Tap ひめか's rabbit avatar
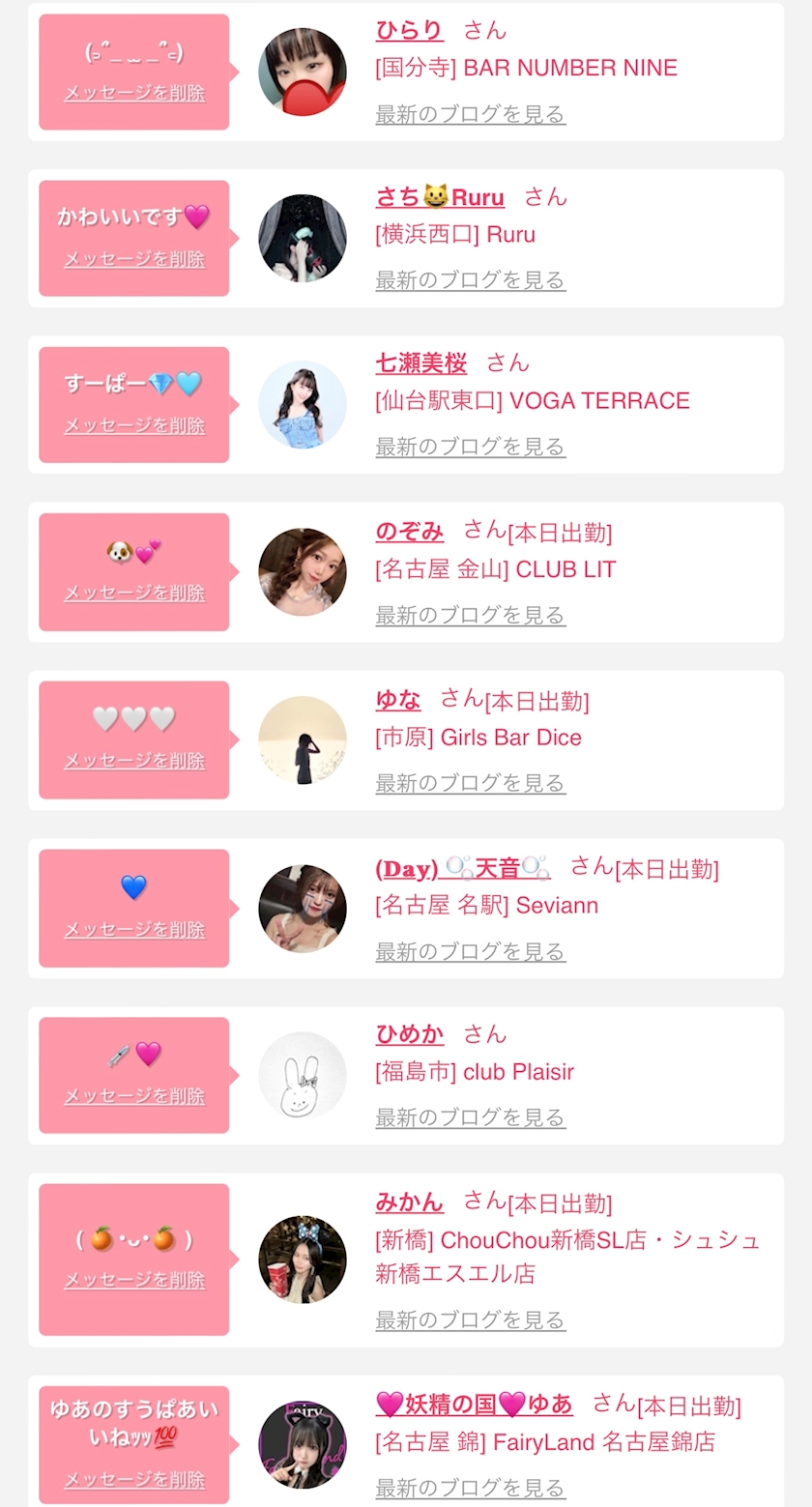812x1507 pixels. (x=303, y=1076)
